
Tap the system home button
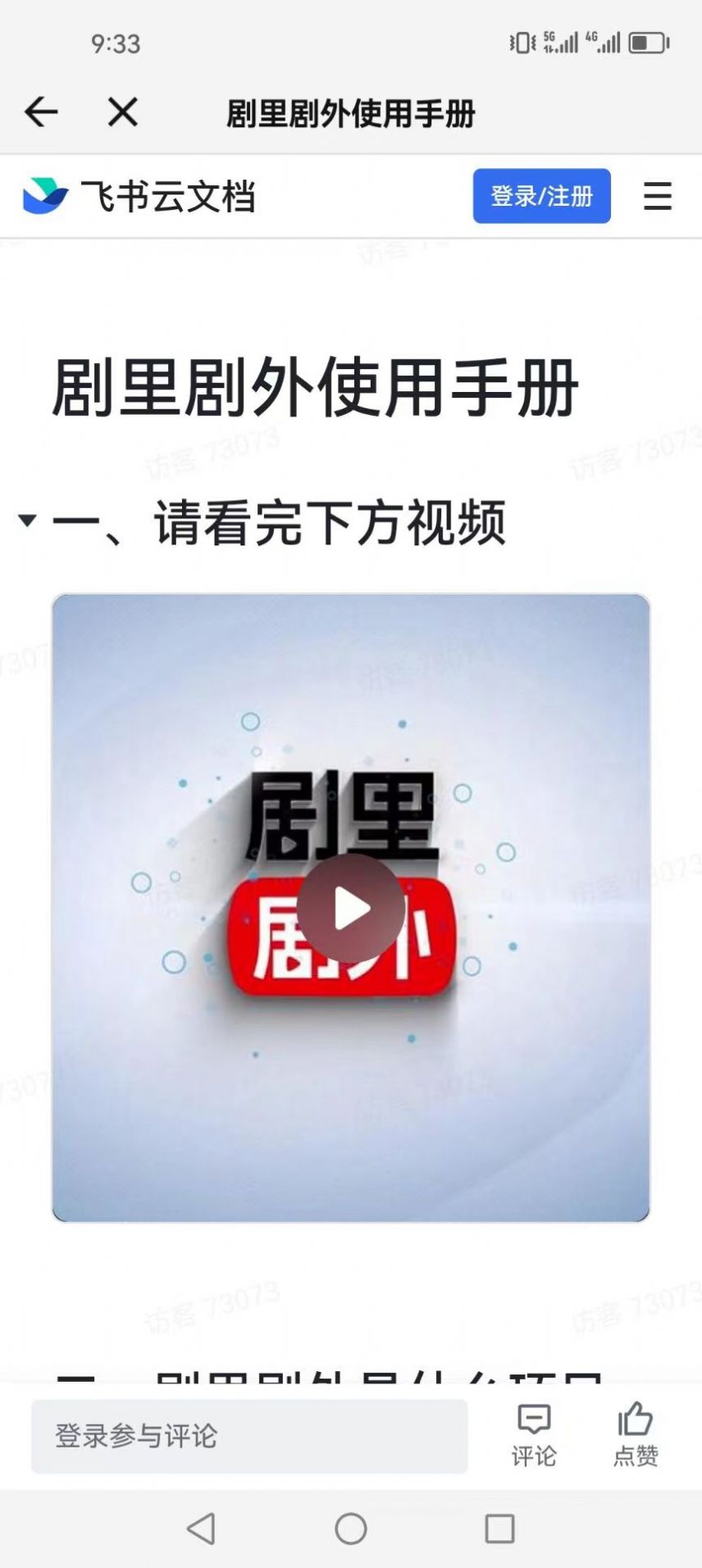(350, 1529)
